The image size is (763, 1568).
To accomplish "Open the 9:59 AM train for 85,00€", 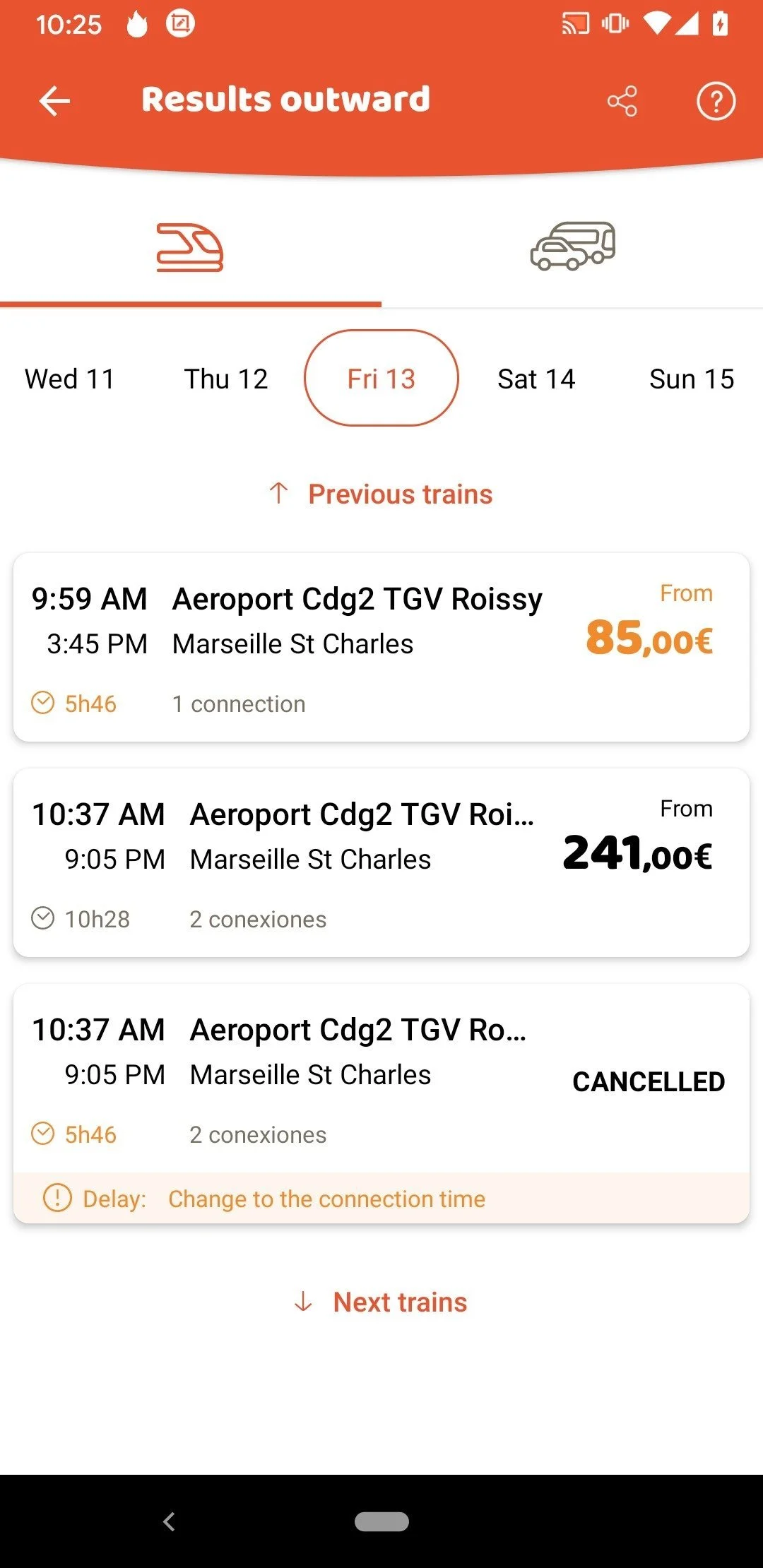I will coord(381,647).
